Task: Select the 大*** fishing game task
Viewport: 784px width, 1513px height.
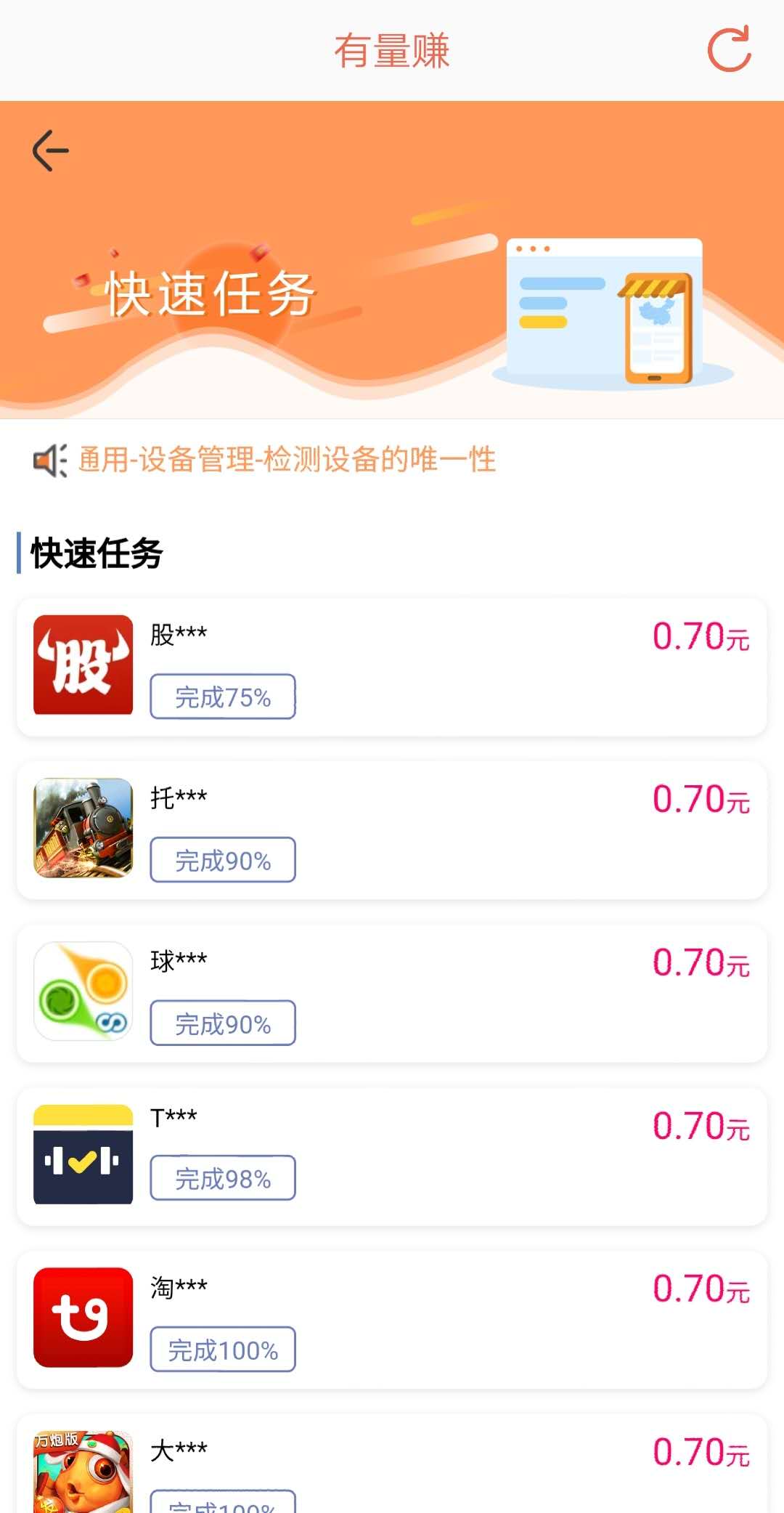Action: click(x=392, y=1469)
